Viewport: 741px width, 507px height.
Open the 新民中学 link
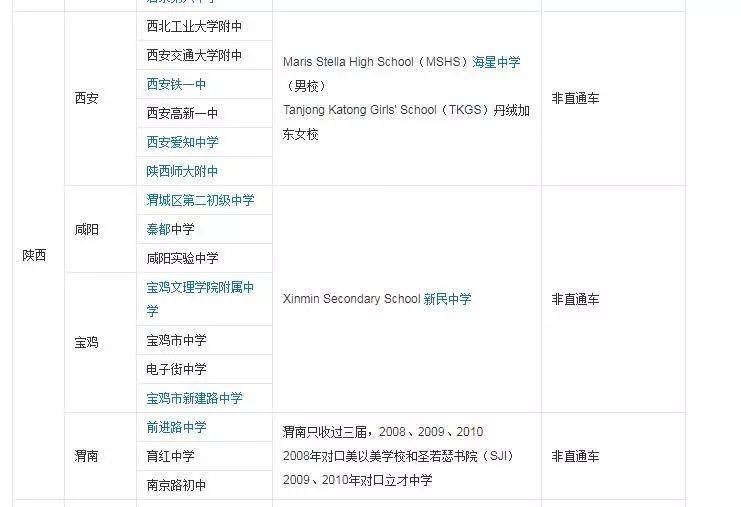pos(447,299)
